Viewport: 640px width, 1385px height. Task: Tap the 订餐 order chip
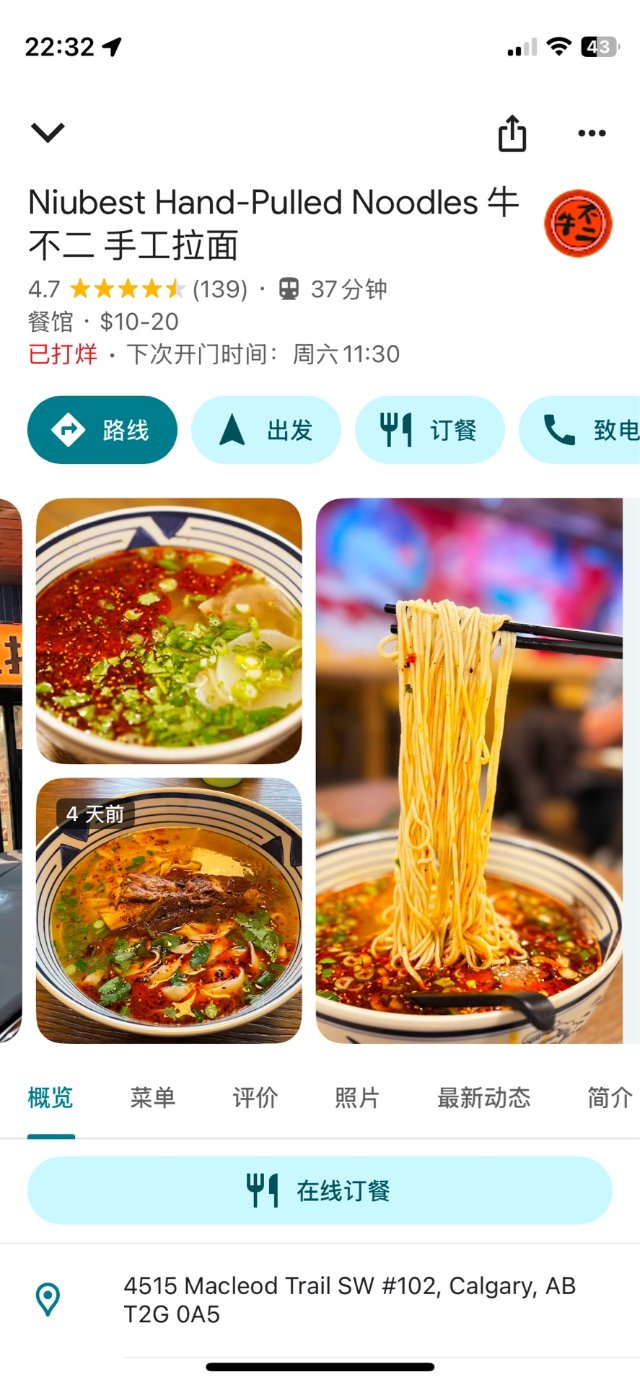tap(429, 430)
